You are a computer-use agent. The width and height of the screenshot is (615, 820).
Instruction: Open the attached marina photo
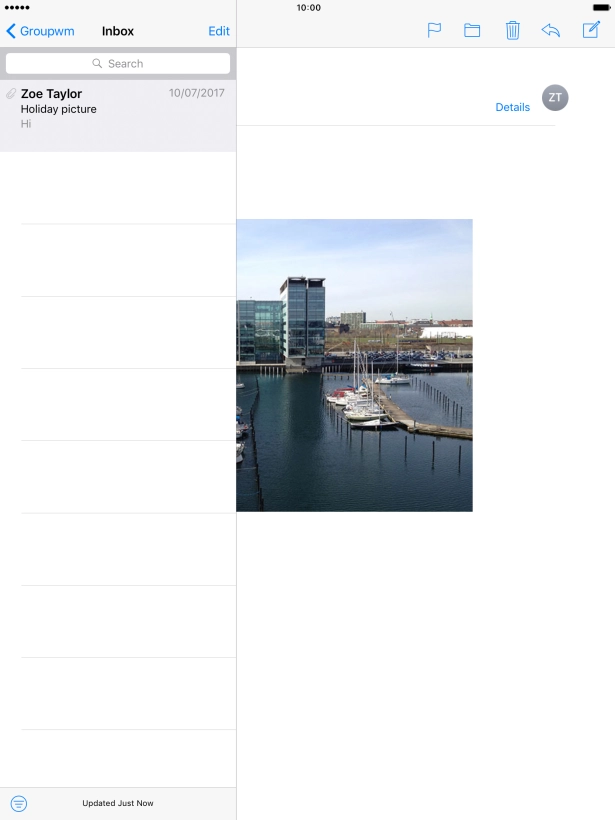(354, 365)
